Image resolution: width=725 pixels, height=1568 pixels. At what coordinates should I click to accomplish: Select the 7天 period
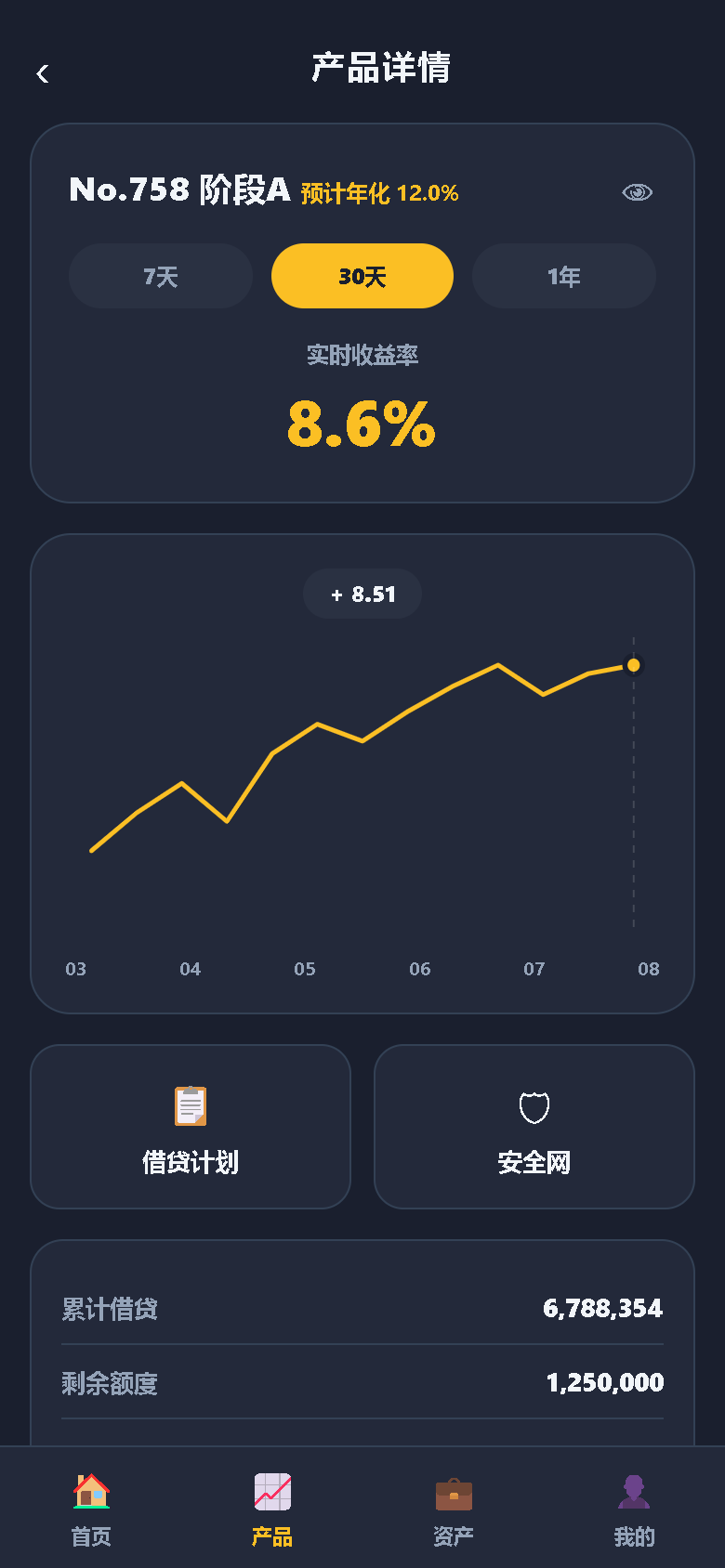(161, 276)
